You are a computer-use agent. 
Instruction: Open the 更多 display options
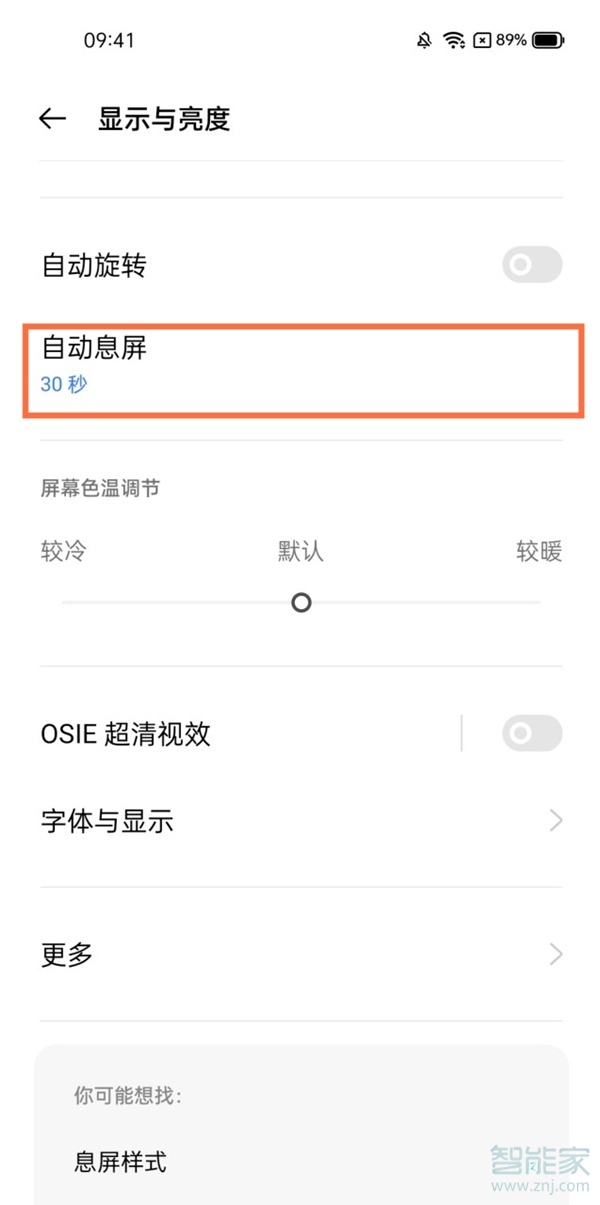[300, 954]
